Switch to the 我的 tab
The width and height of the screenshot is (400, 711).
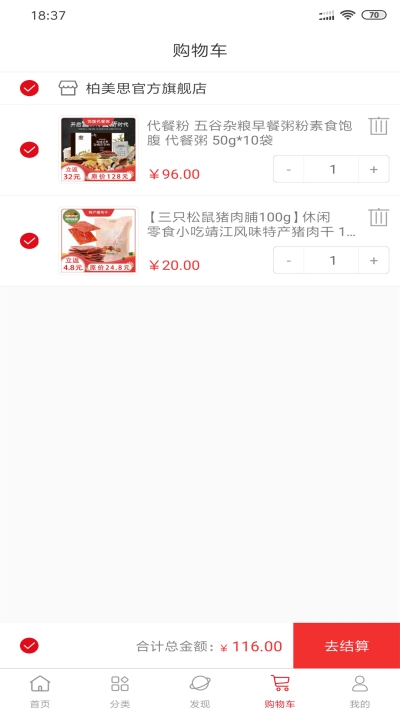(360, 691)
